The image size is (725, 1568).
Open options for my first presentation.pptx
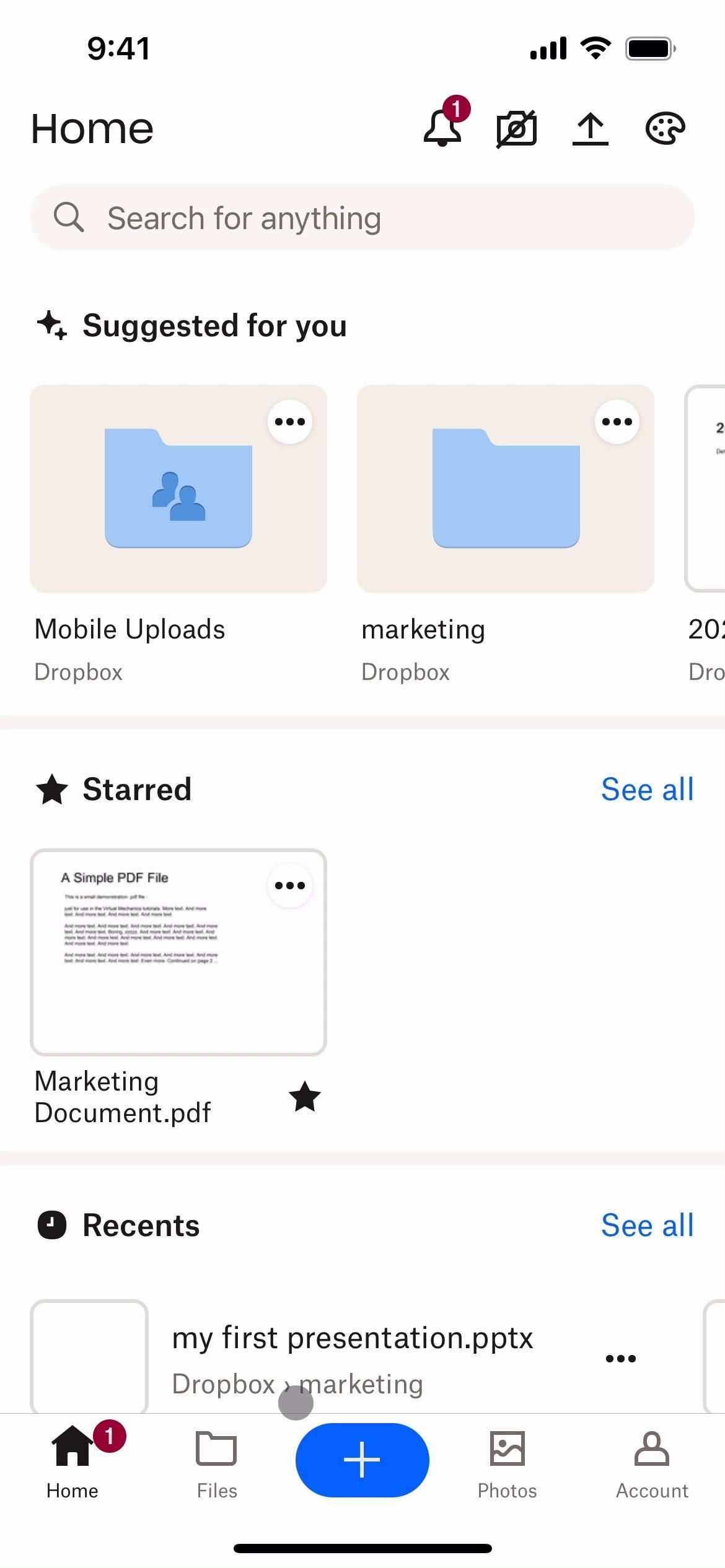(621, 1359)
